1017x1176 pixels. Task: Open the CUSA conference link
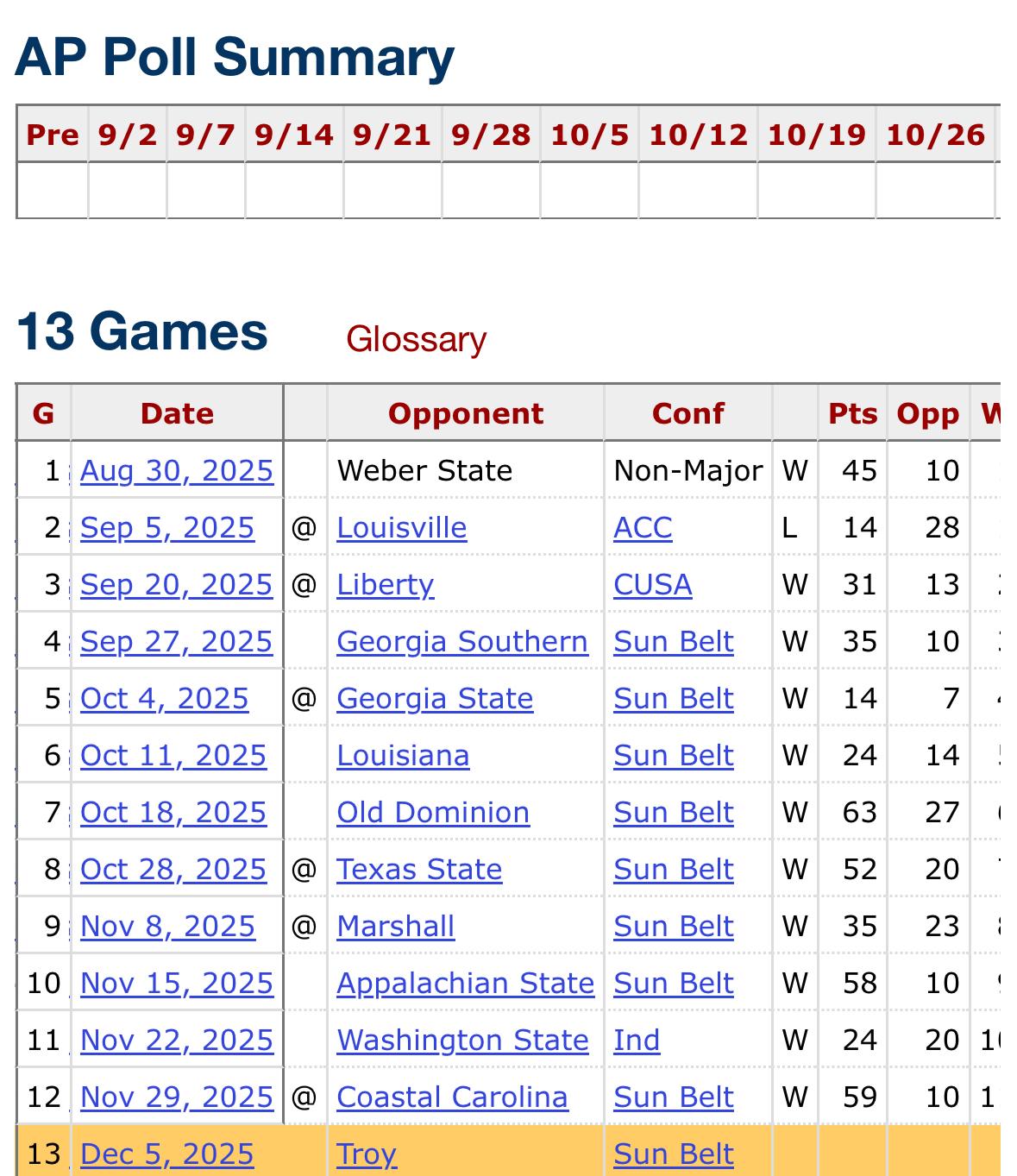(x=652, y=585)
